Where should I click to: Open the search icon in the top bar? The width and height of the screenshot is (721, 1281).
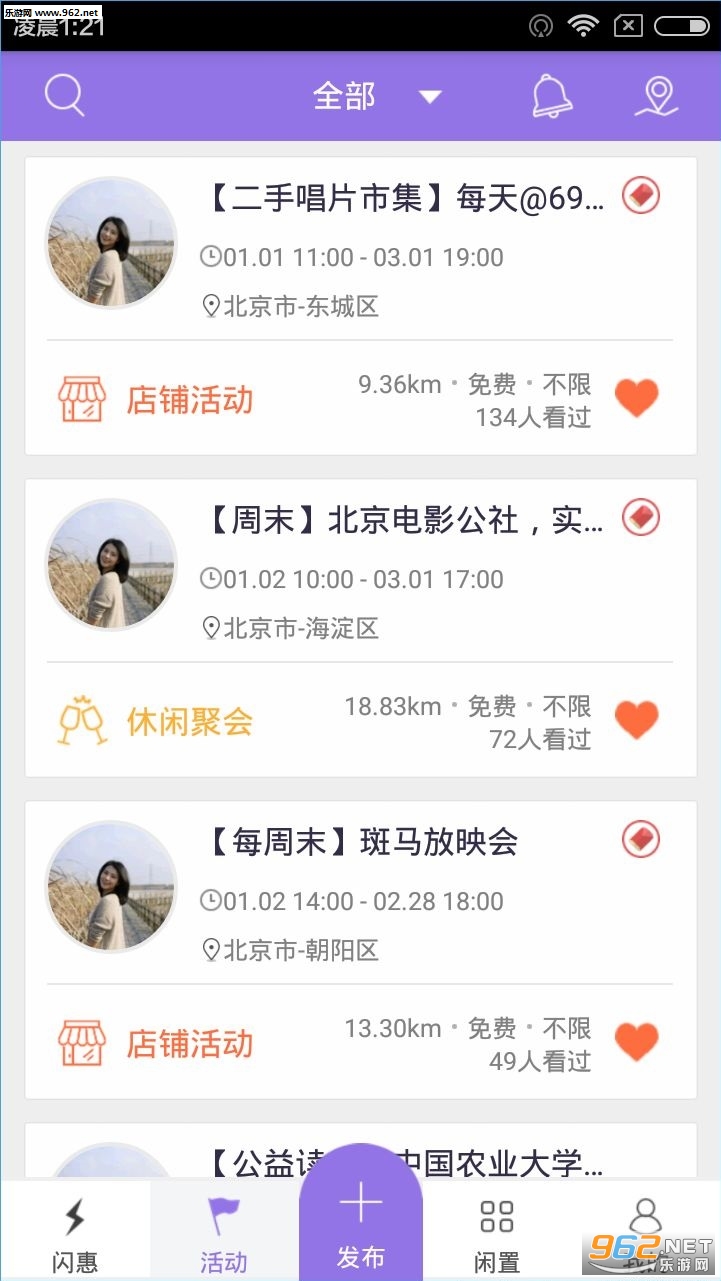tap(65, 96)
